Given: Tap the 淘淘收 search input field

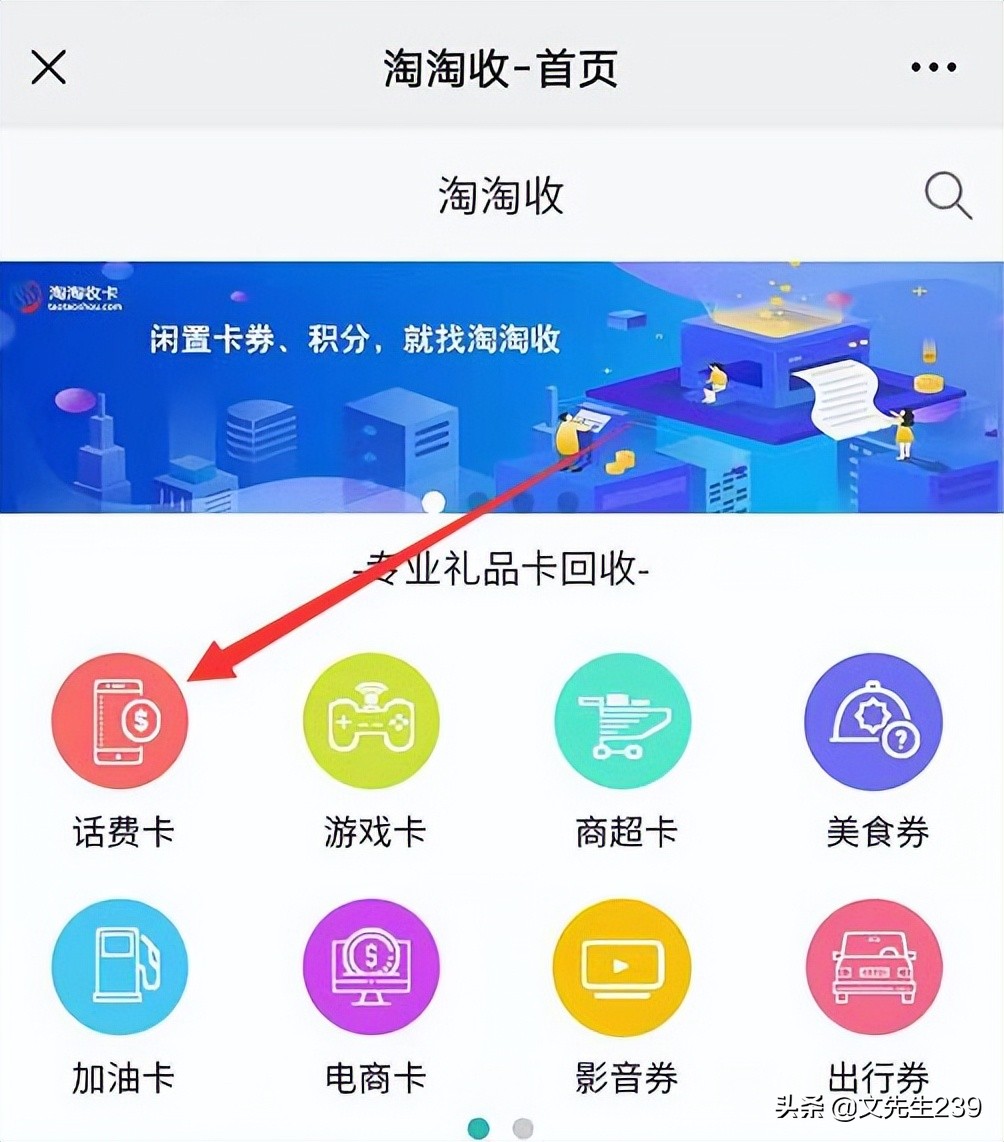Looking at the screenshot, I should coord(500,196).
